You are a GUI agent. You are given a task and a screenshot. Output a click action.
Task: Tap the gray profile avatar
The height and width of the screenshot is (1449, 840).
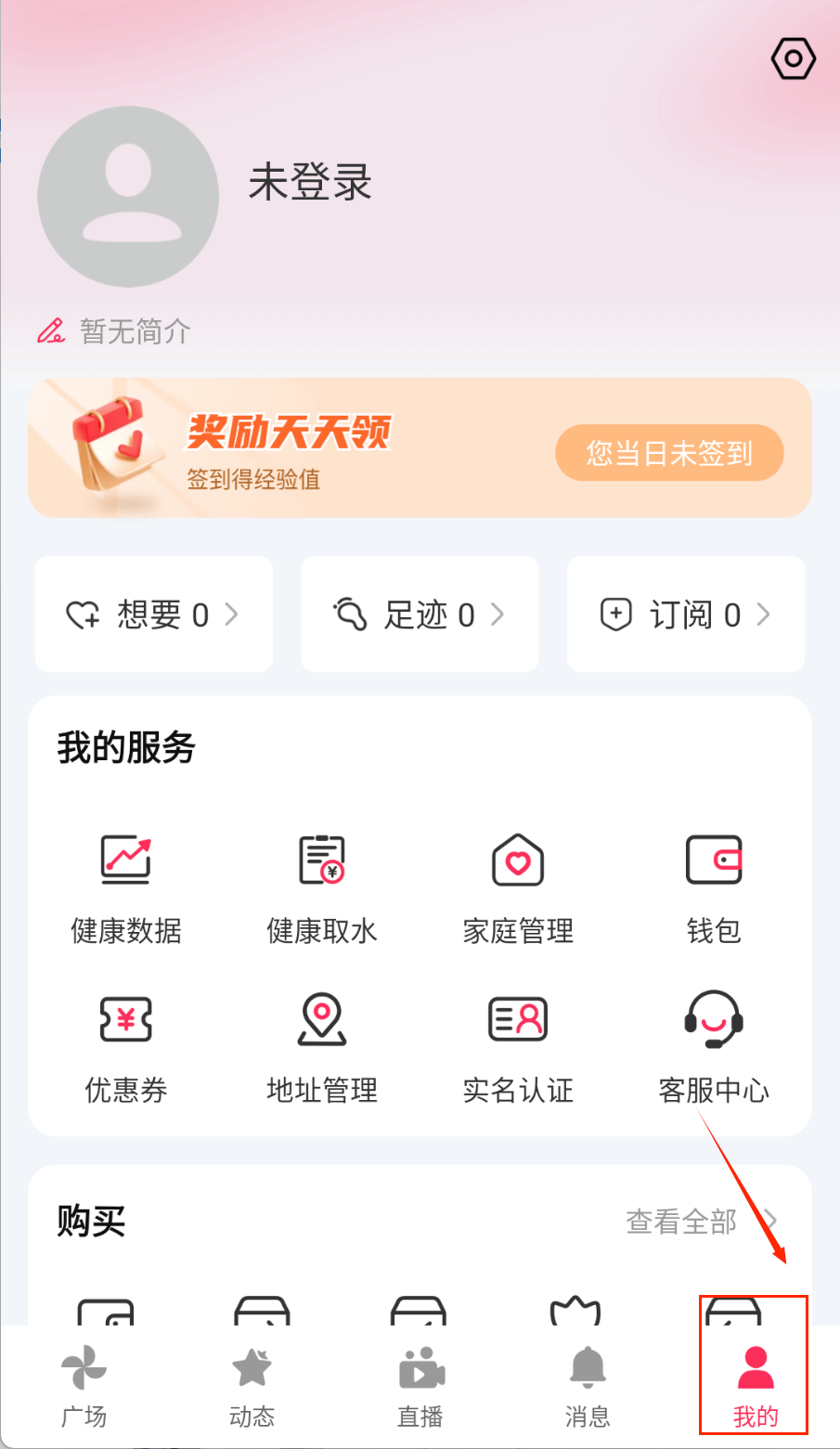point(128,197)
